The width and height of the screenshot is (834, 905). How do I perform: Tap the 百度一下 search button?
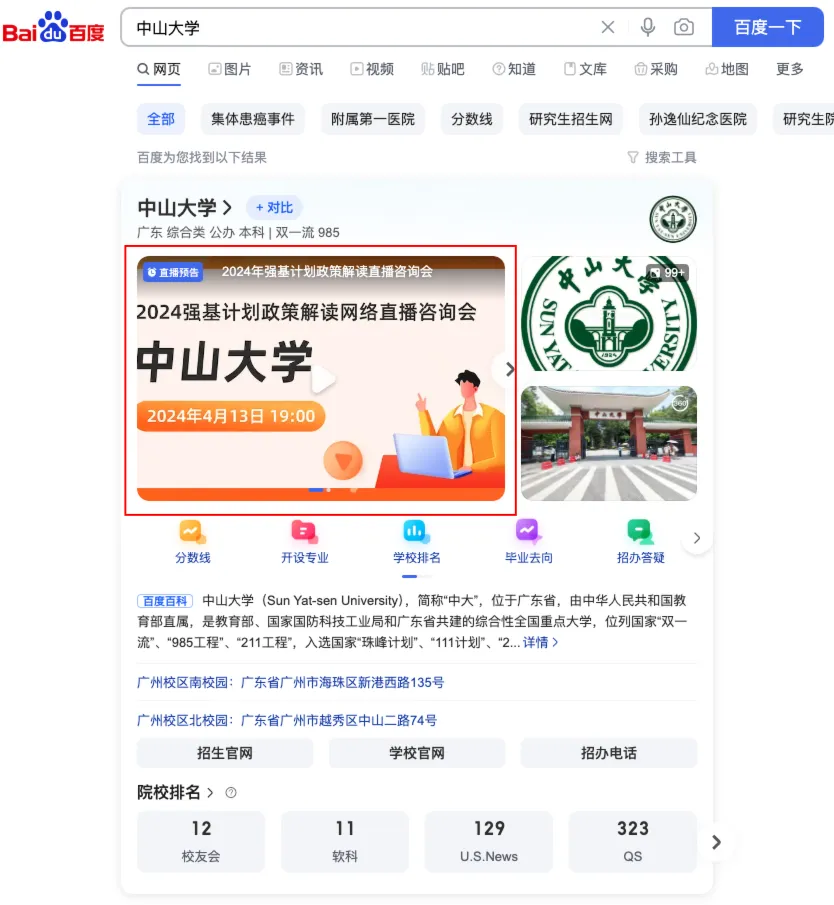coord(767,27)
